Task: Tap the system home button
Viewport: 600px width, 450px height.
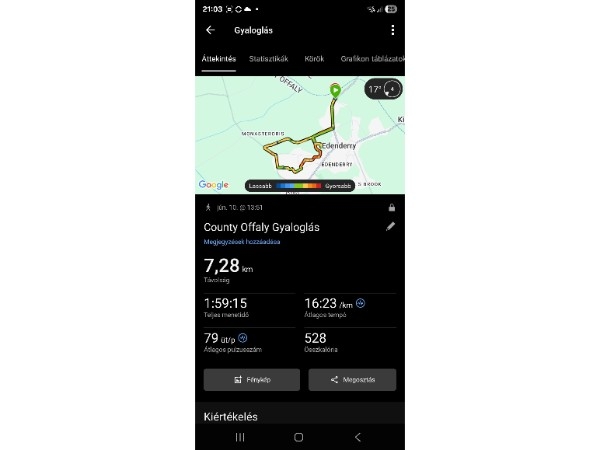Action: (298, 437)
